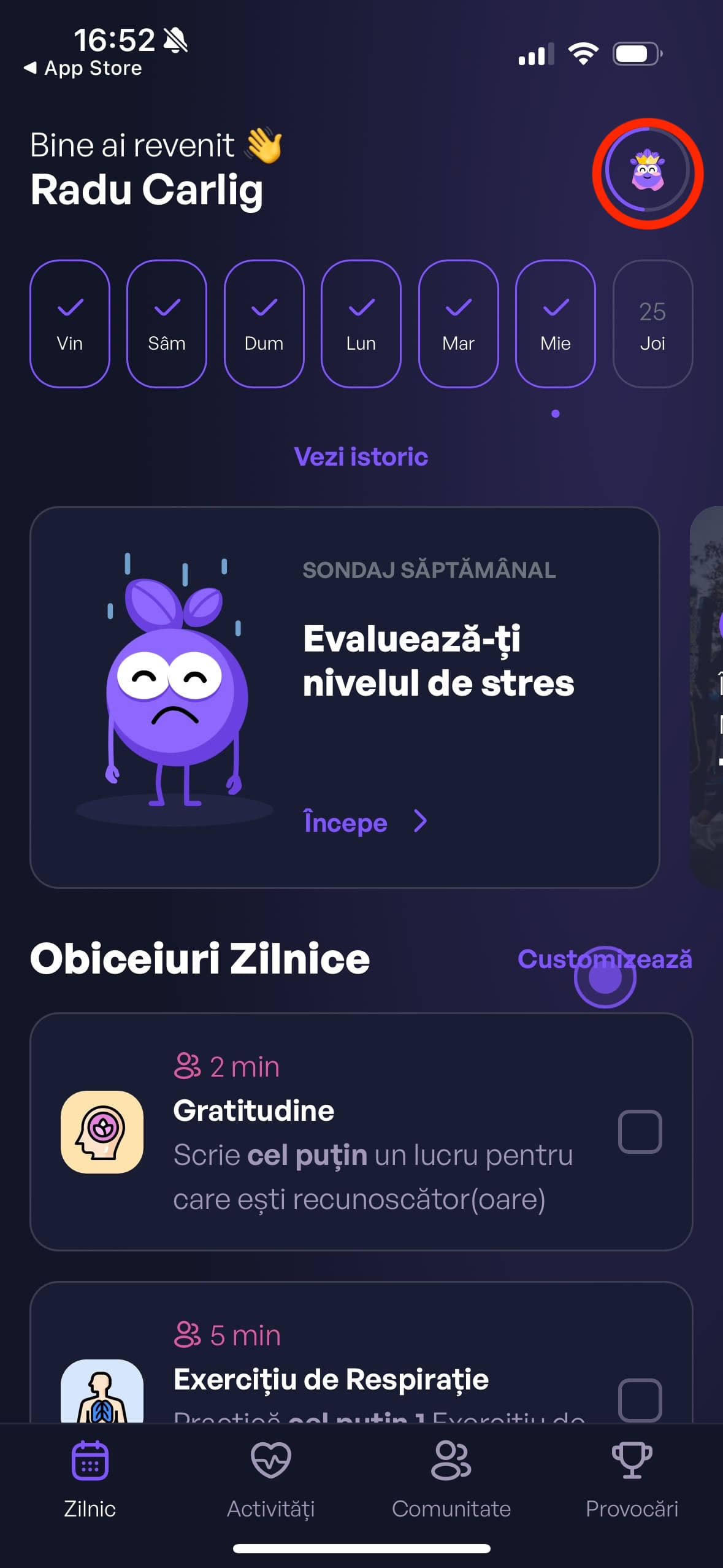Viewport: 723px width, 1568px height.
Task: Select the Vin day chip
Action: click(x=70, y=324)
